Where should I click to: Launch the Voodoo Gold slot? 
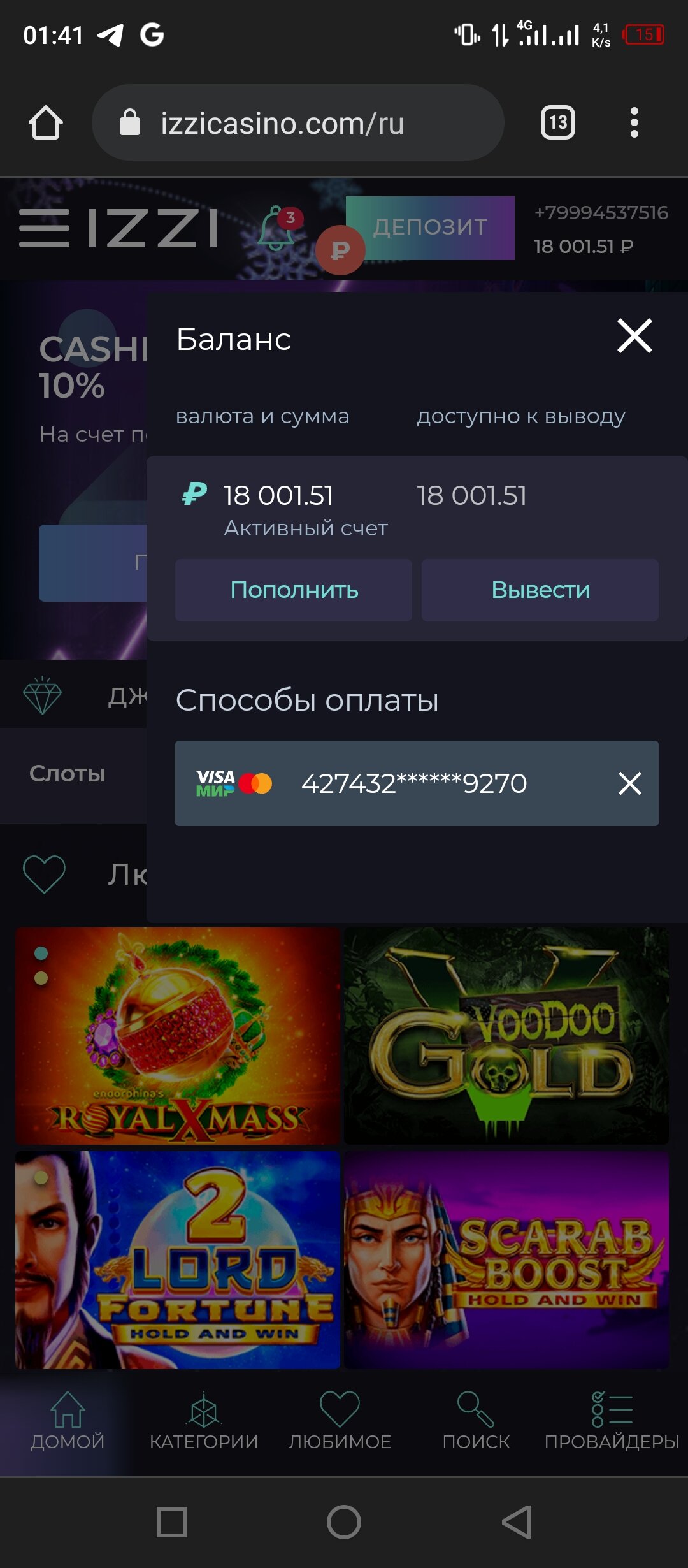point(506,1035)
